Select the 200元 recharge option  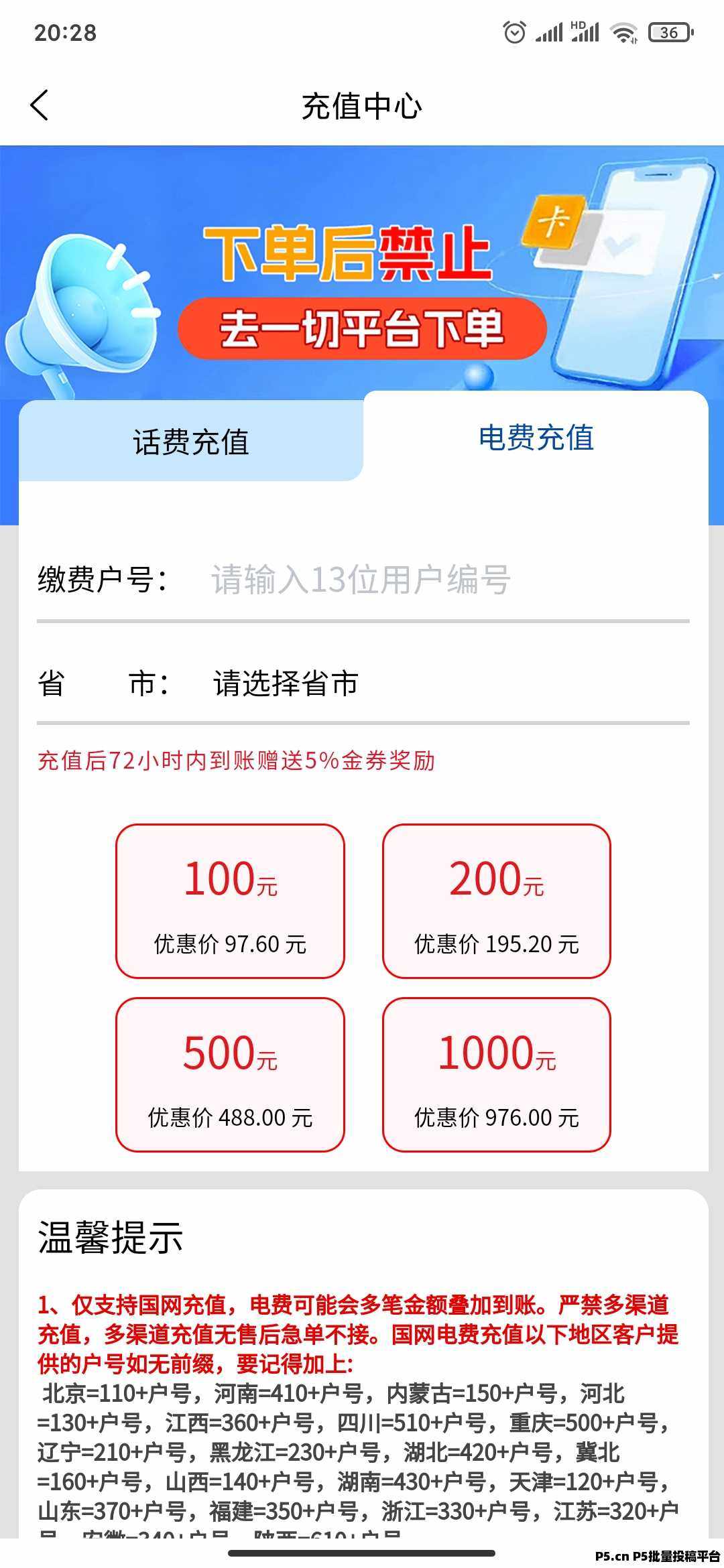[x=496, y=901]
